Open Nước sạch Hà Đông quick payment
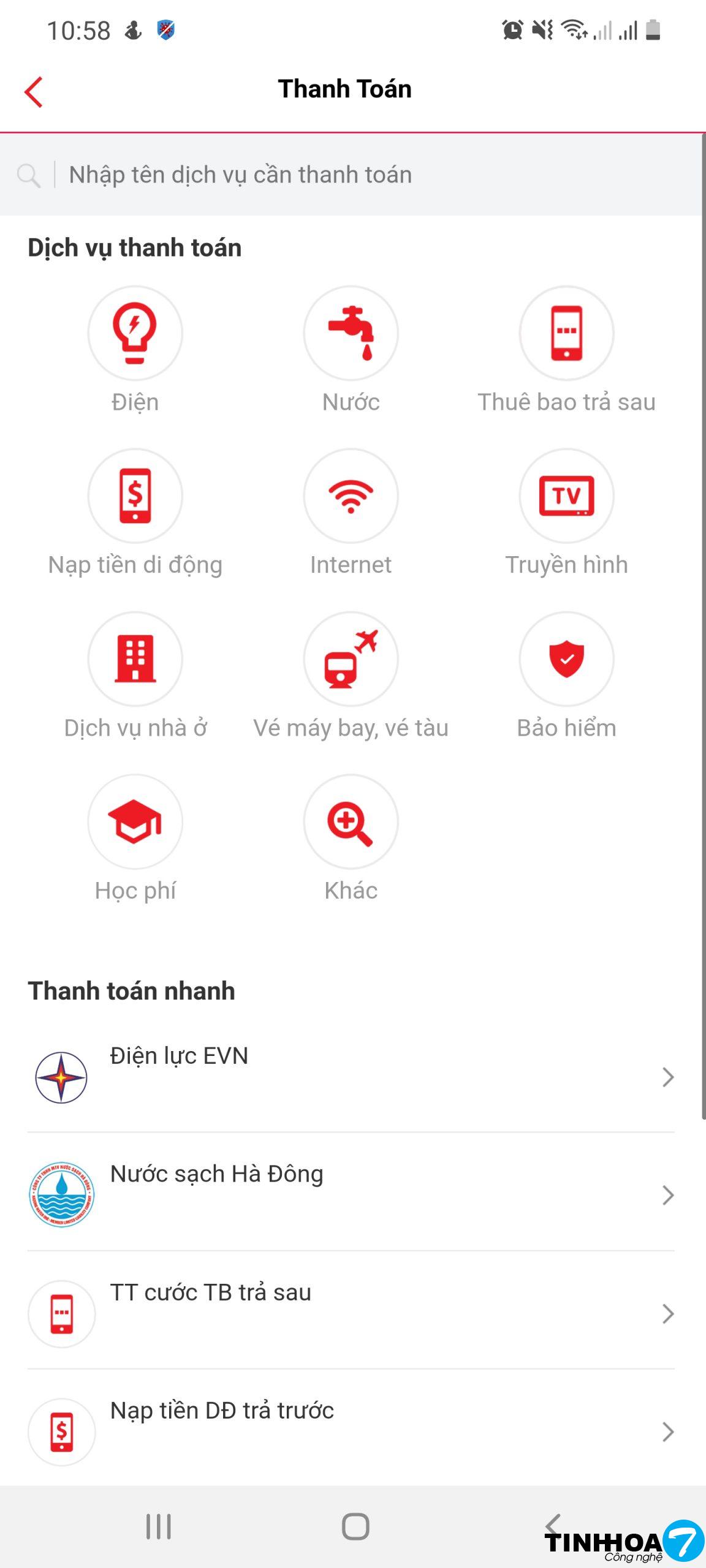The image size is (706, 1568). (x=351, y=1194)
